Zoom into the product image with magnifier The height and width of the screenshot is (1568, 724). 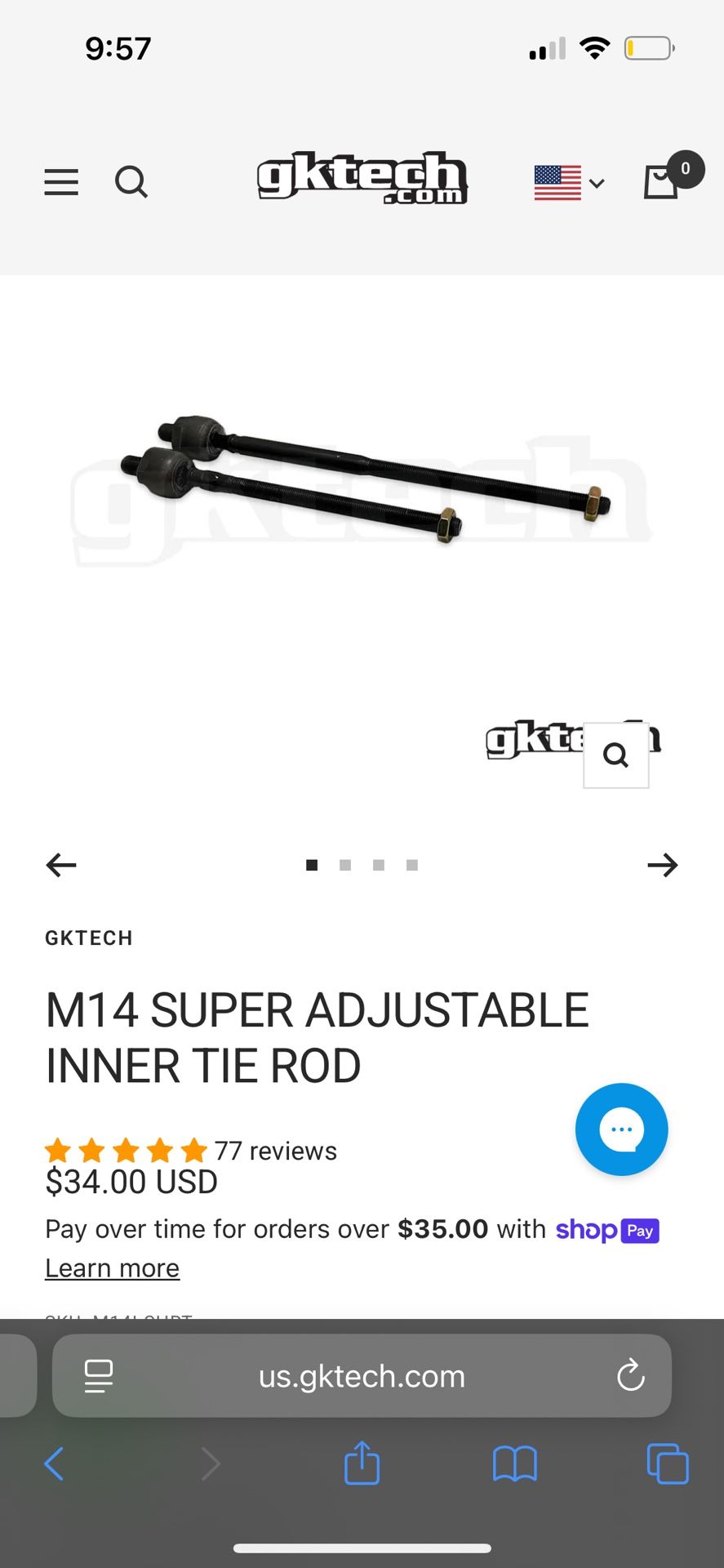[x=615, y=754]
